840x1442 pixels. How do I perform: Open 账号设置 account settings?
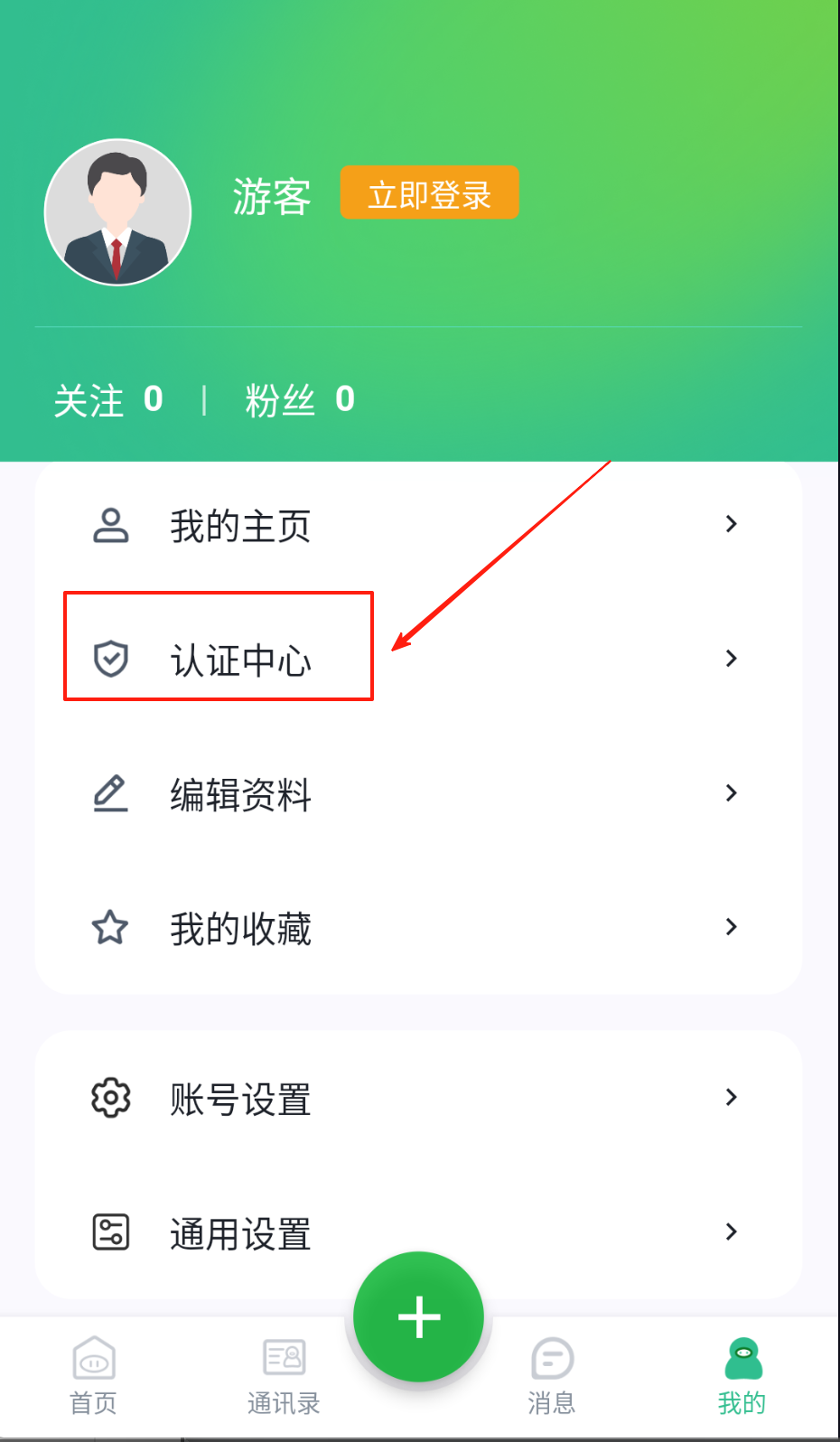(x=417, y=1099)
